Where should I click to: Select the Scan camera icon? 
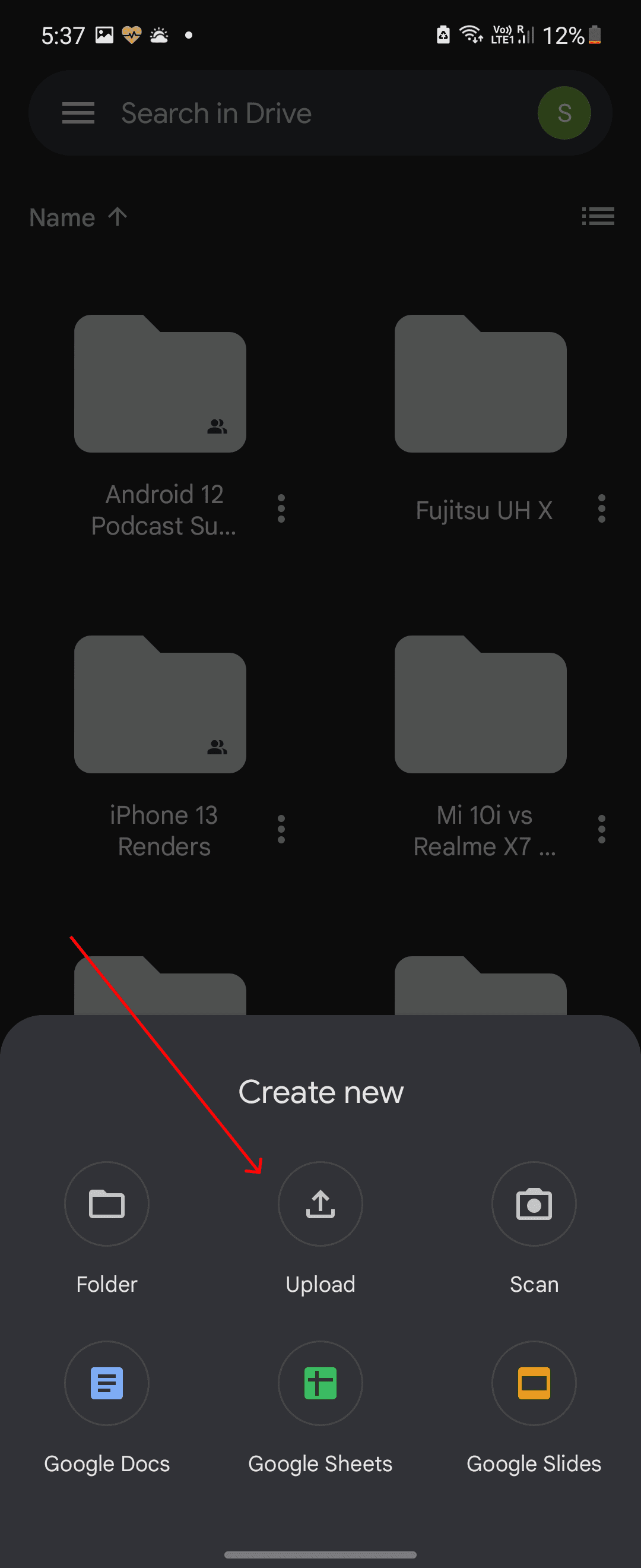(x=534, y=1204)
